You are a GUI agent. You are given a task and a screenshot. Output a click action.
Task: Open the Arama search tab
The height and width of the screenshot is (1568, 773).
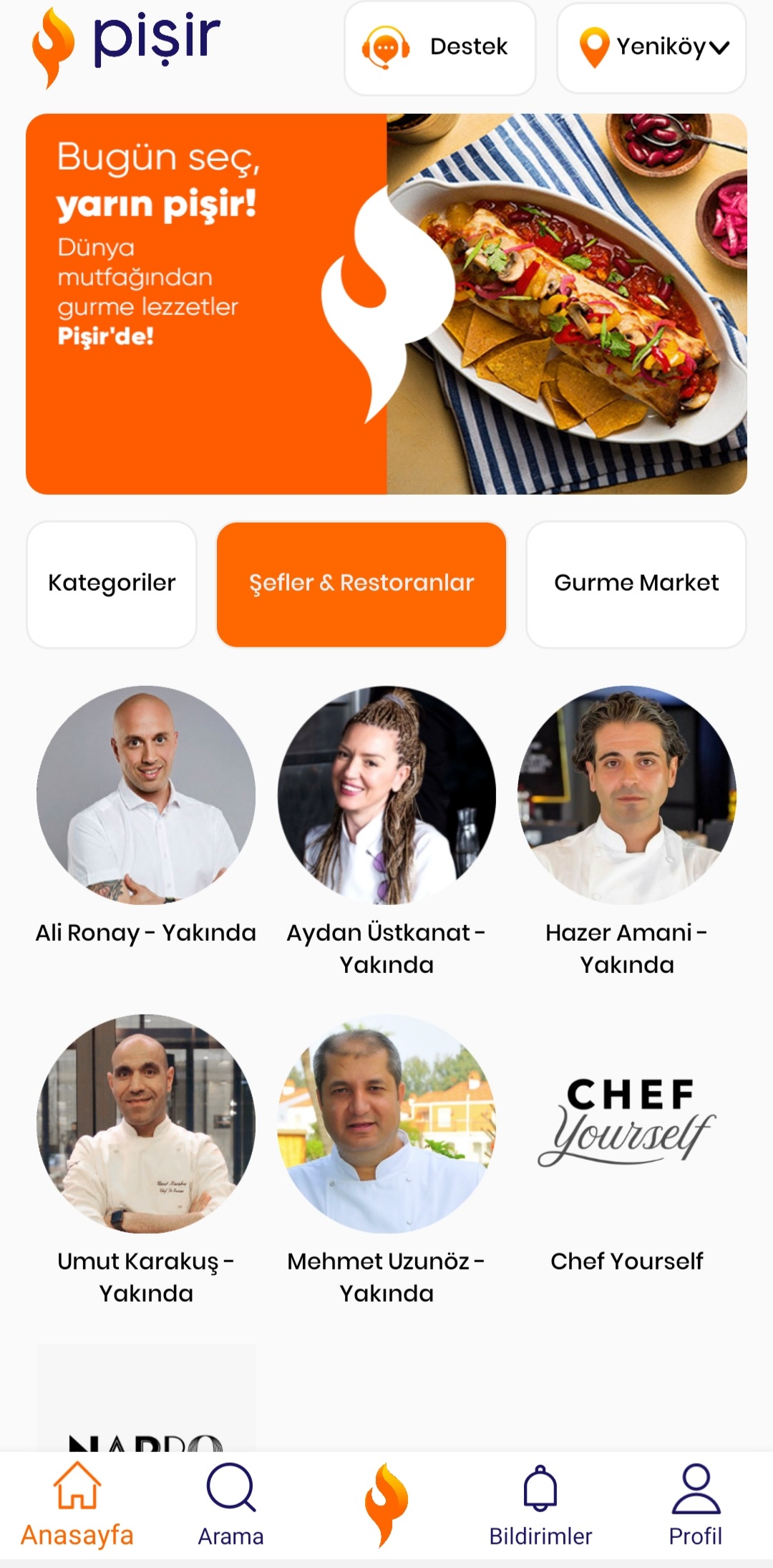click(230, 1505)
